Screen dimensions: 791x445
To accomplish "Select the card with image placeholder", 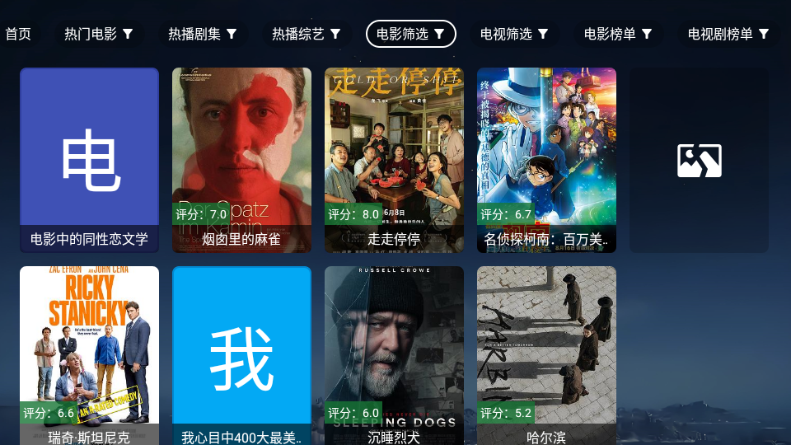I will (699, 160).
